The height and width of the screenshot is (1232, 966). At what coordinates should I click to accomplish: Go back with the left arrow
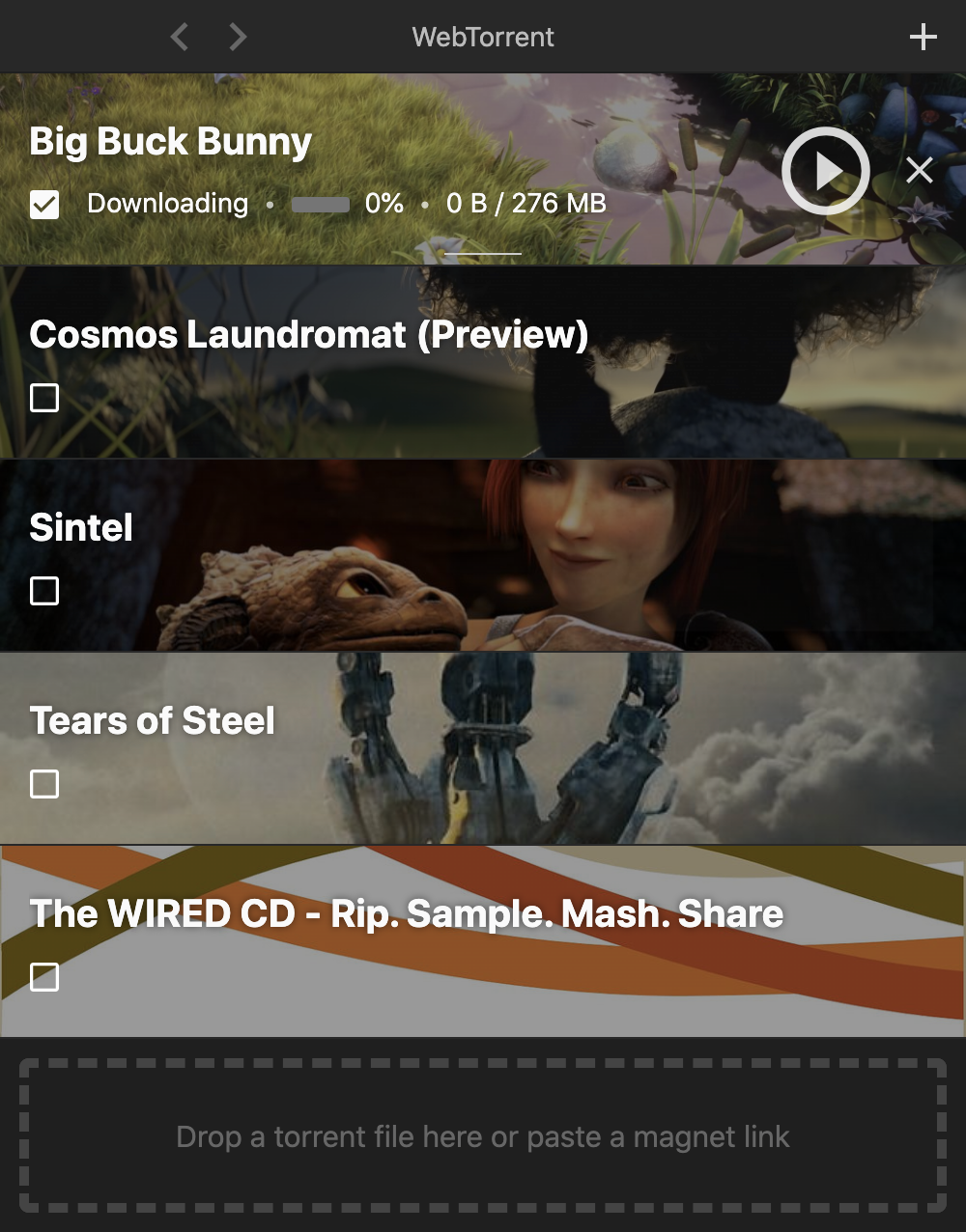pos(180,37)
